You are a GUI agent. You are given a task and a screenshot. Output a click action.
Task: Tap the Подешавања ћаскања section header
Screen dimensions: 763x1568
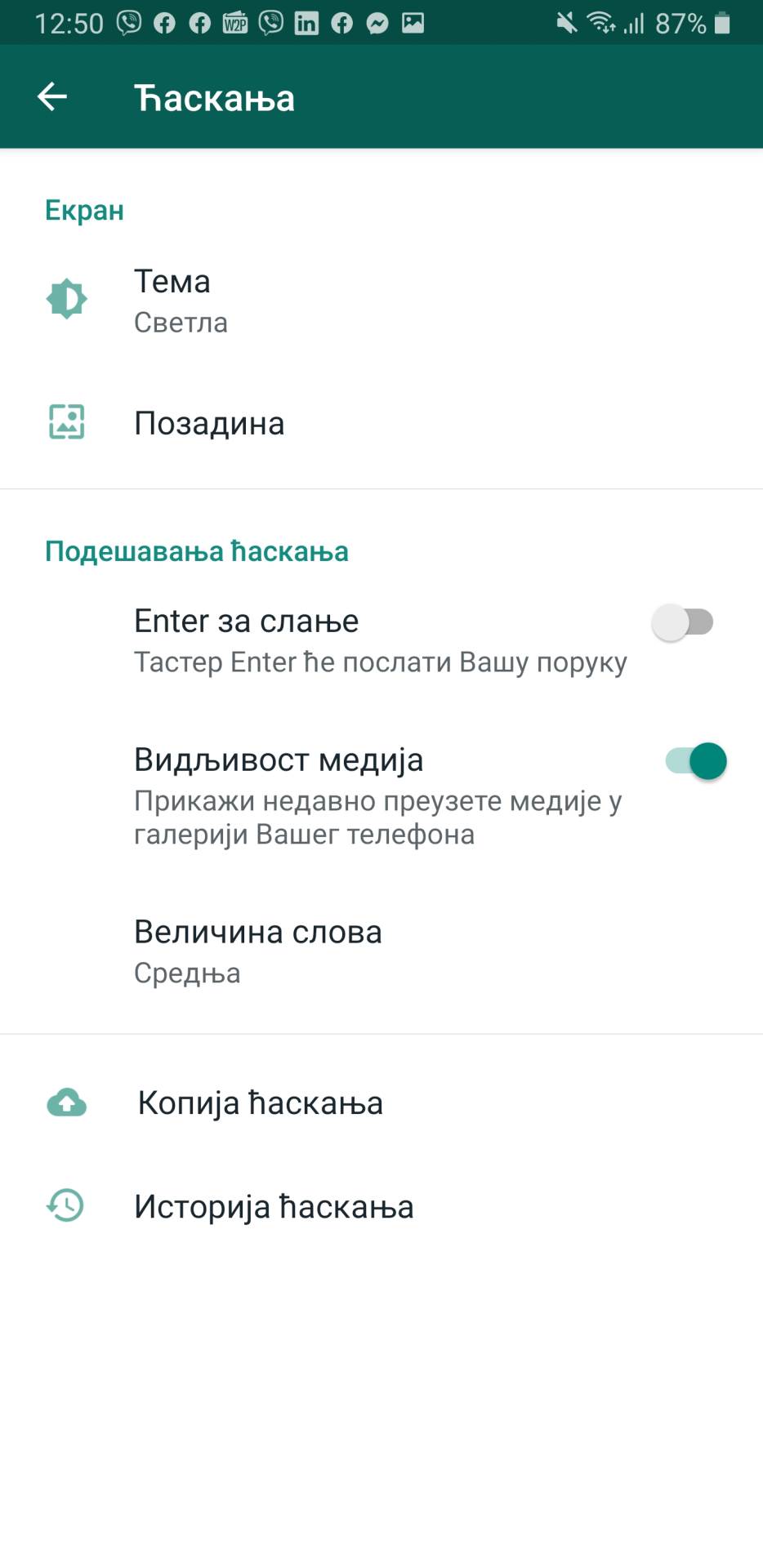pyautogui.click(x=197, y=551)
